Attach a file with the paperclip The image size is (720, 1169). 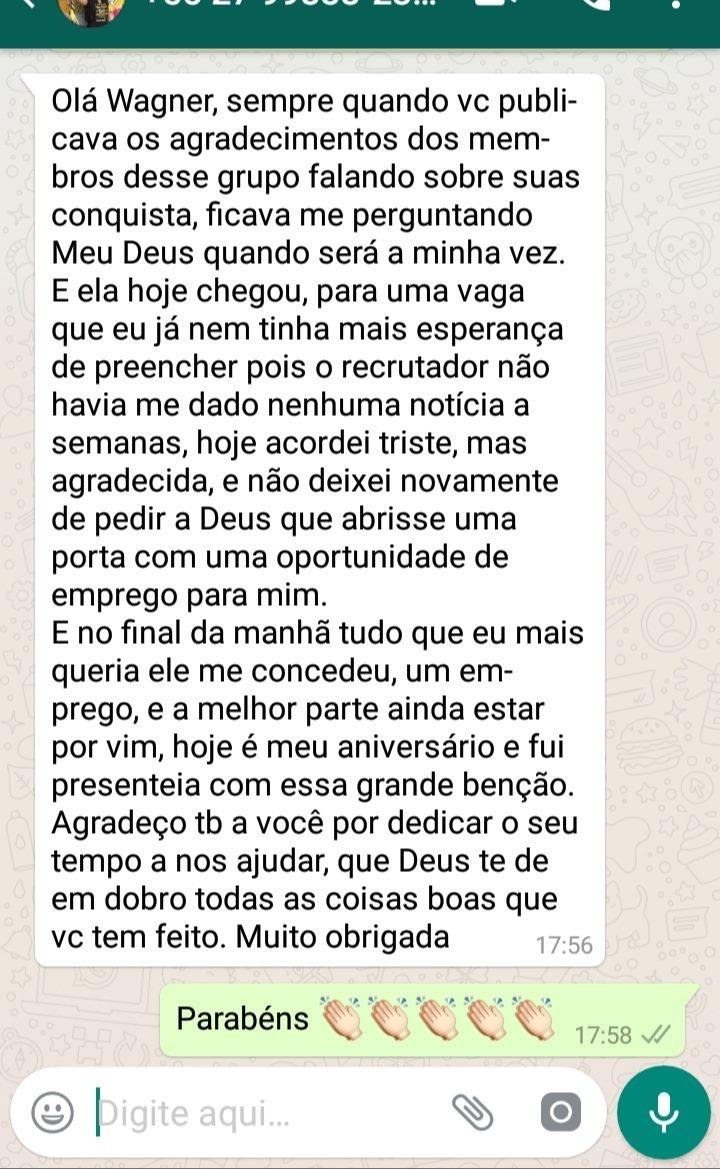[x=473, y=1110]
